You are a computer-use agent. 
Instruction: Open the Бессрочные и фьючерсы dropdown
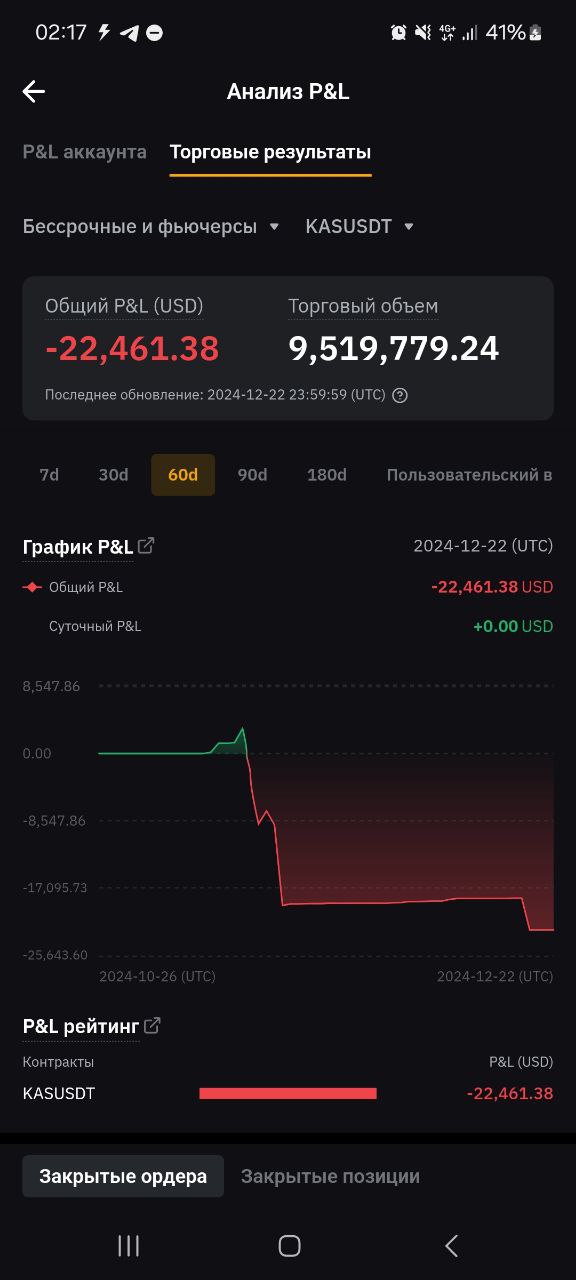click(152, 226)
